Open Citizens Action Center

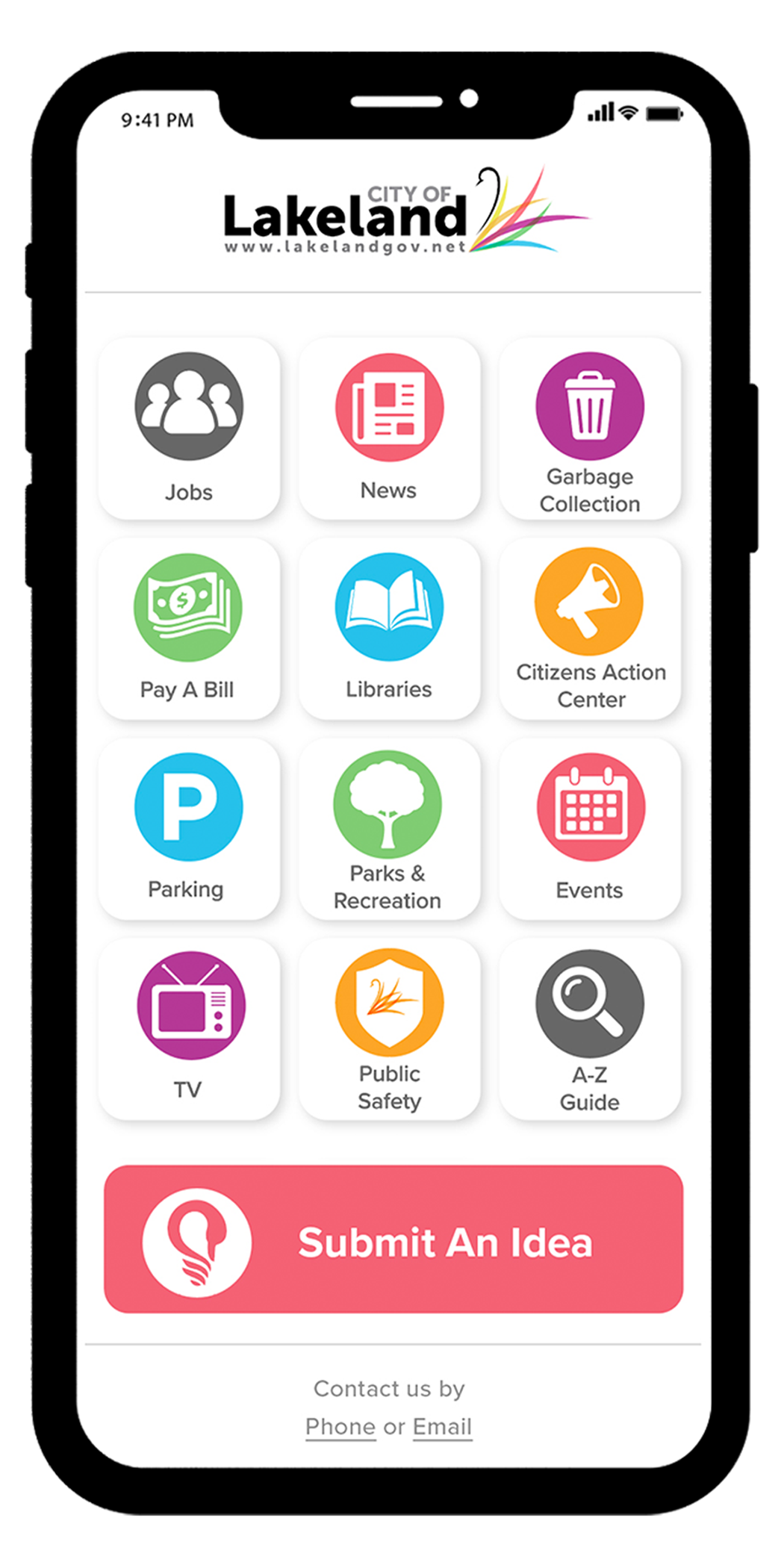click(x=590, y=629)
